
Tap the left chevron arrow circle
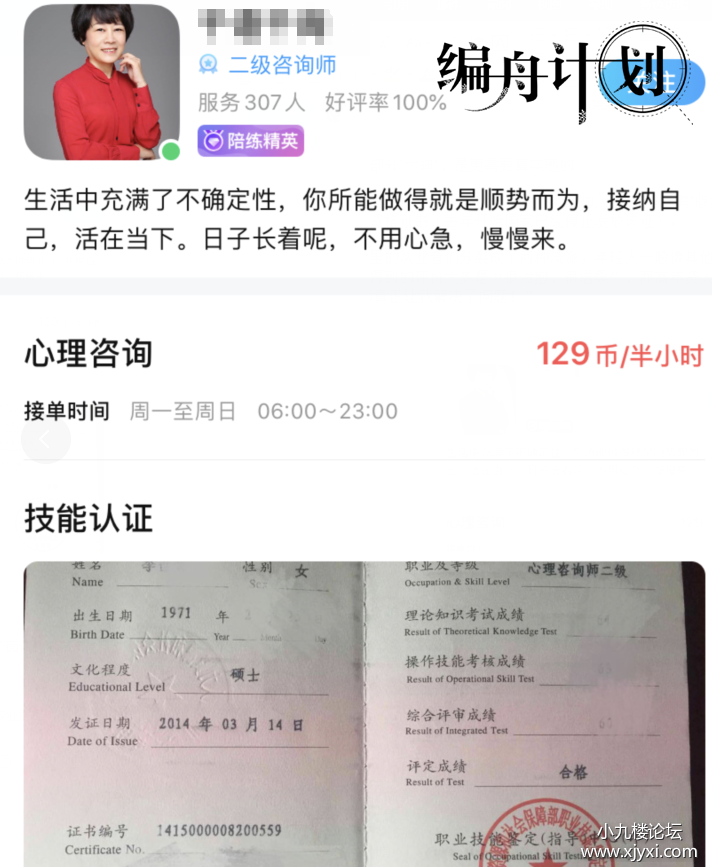45,439
